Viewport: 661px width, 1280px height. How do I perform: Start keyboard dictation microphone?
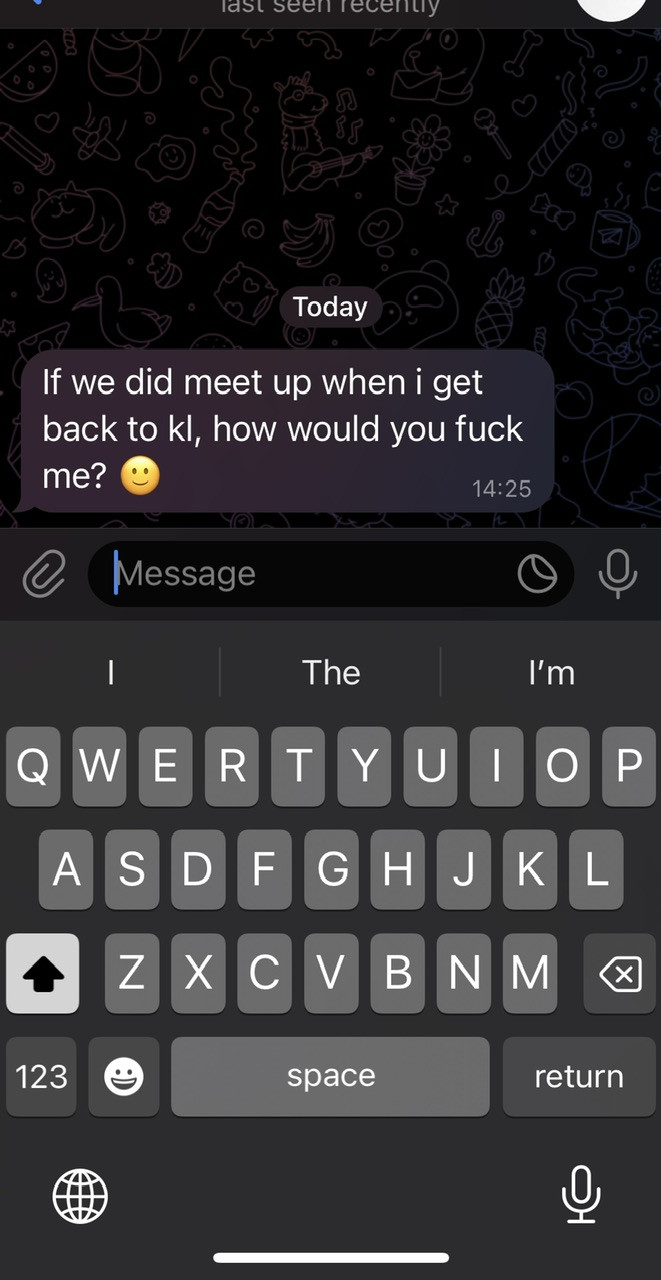[580, 1194]
